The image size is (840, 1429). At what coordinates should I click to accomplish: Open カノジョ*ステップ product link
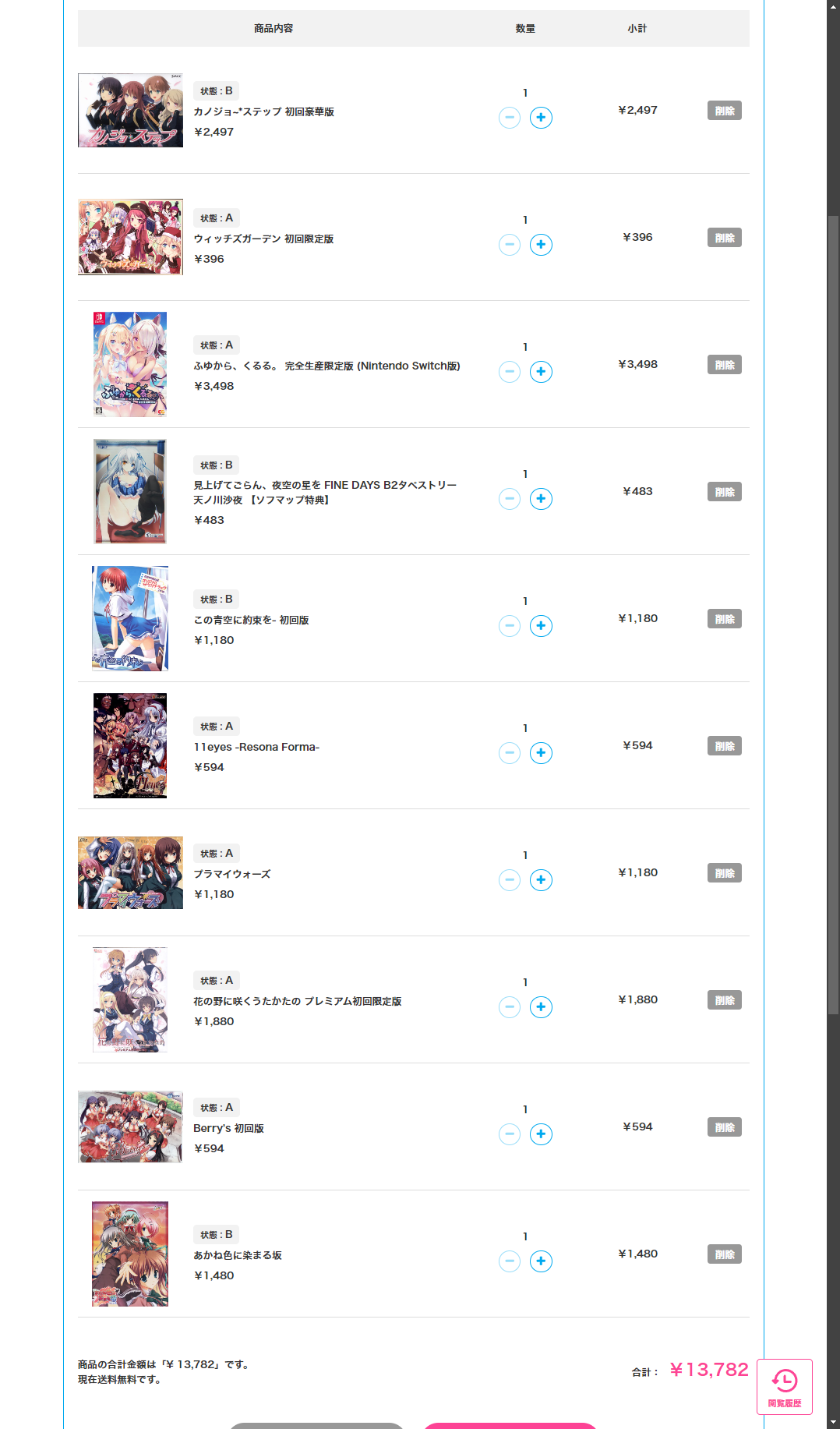click(263, 111)
